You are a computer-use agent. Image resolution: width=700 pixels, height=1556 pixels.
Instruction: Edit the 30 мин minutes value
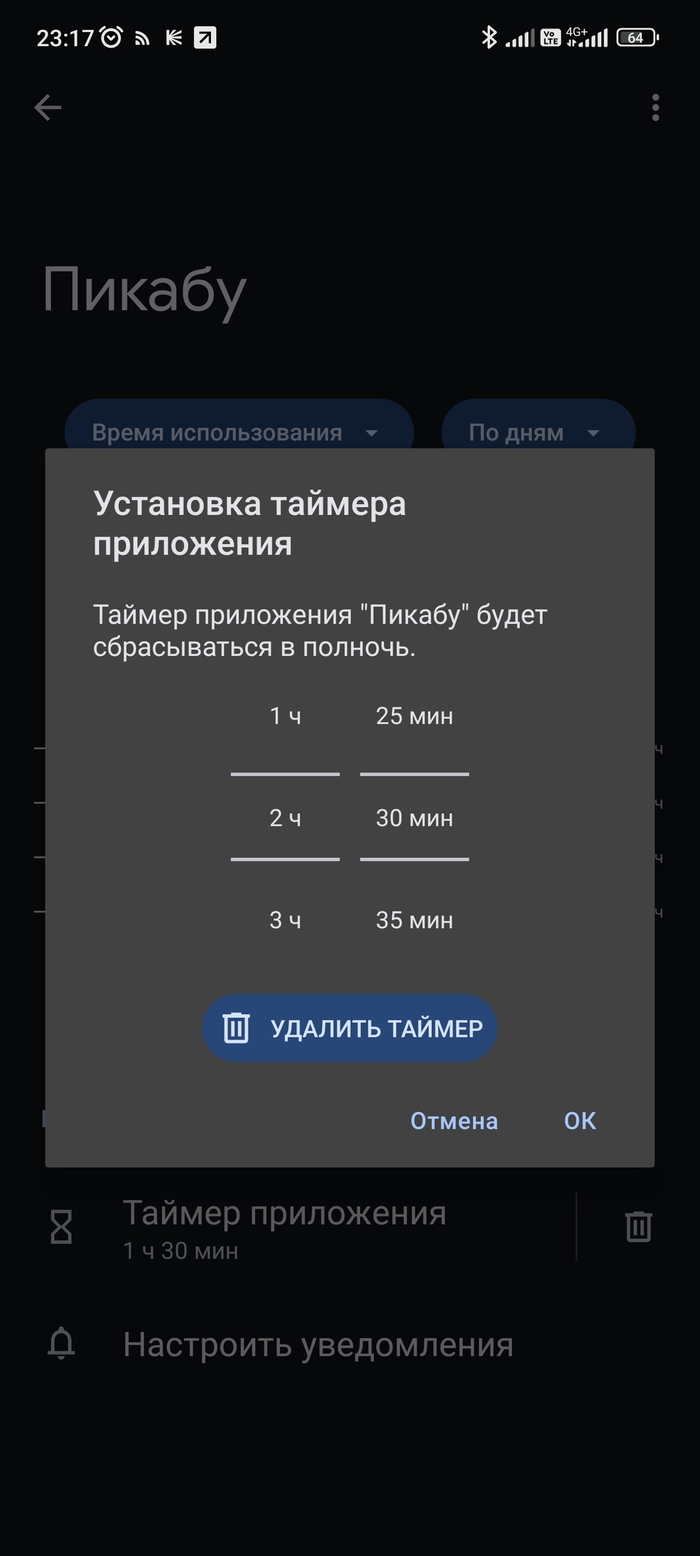[x=414, y=818]
